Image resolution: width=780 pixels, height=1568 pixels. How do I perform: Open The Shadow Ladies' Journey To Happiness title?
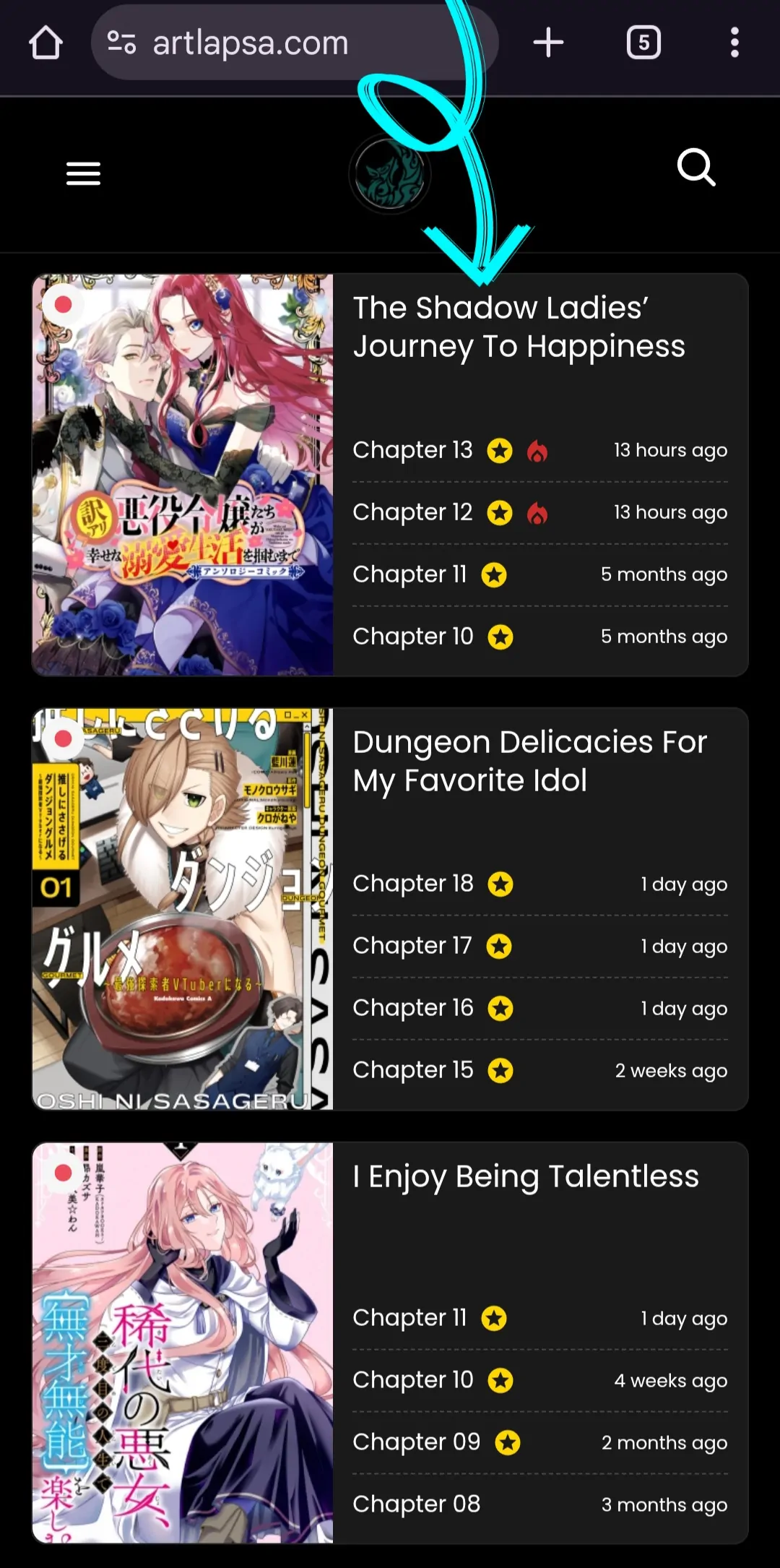tap(519, 327)
